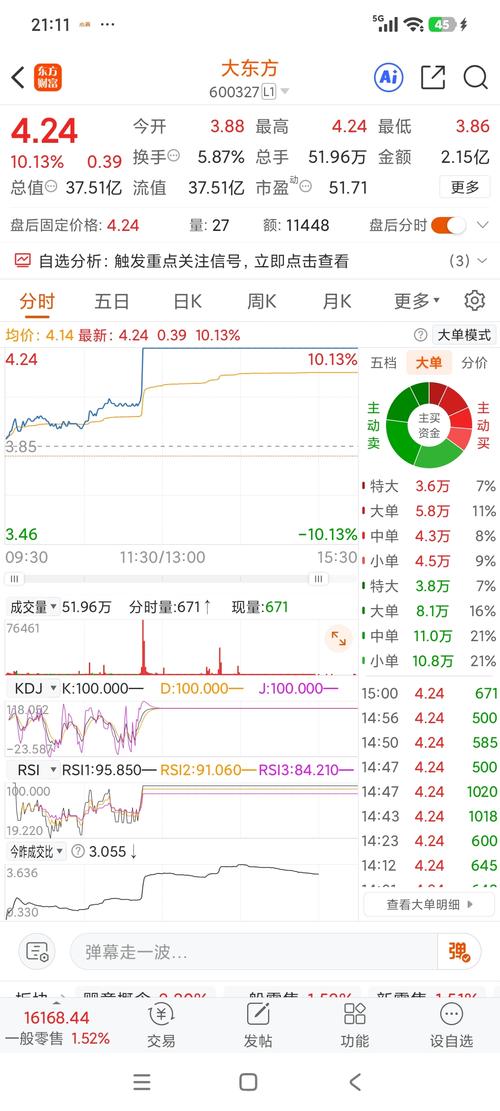The image size is (500, 1111).
Task: Open the Ai assistant icon
Action: pyautogui.click(x=388, y=77)
